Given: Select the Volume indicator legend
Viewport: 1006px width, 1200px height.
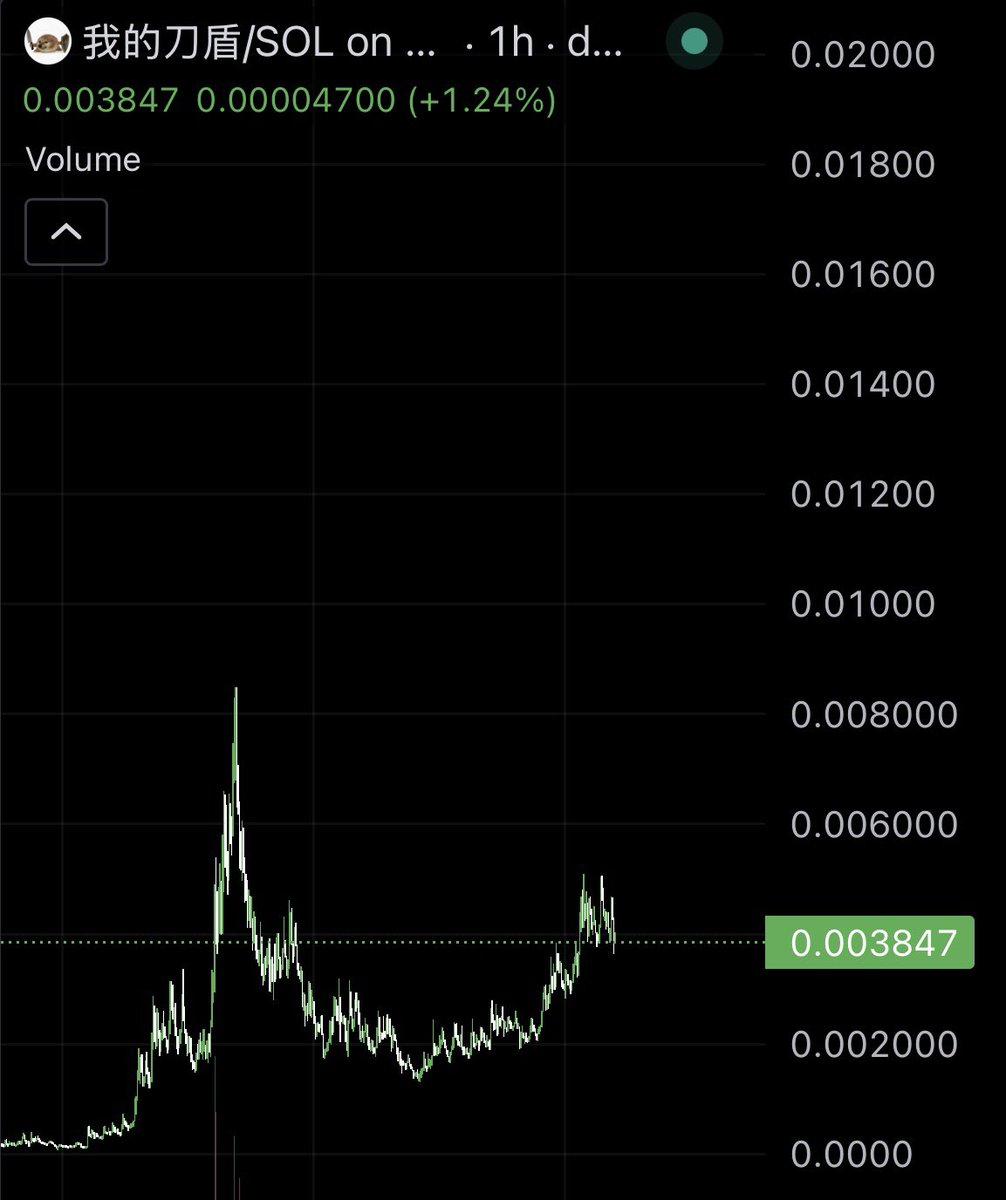Looking at the screenshot, I should [x=83, y=160].
